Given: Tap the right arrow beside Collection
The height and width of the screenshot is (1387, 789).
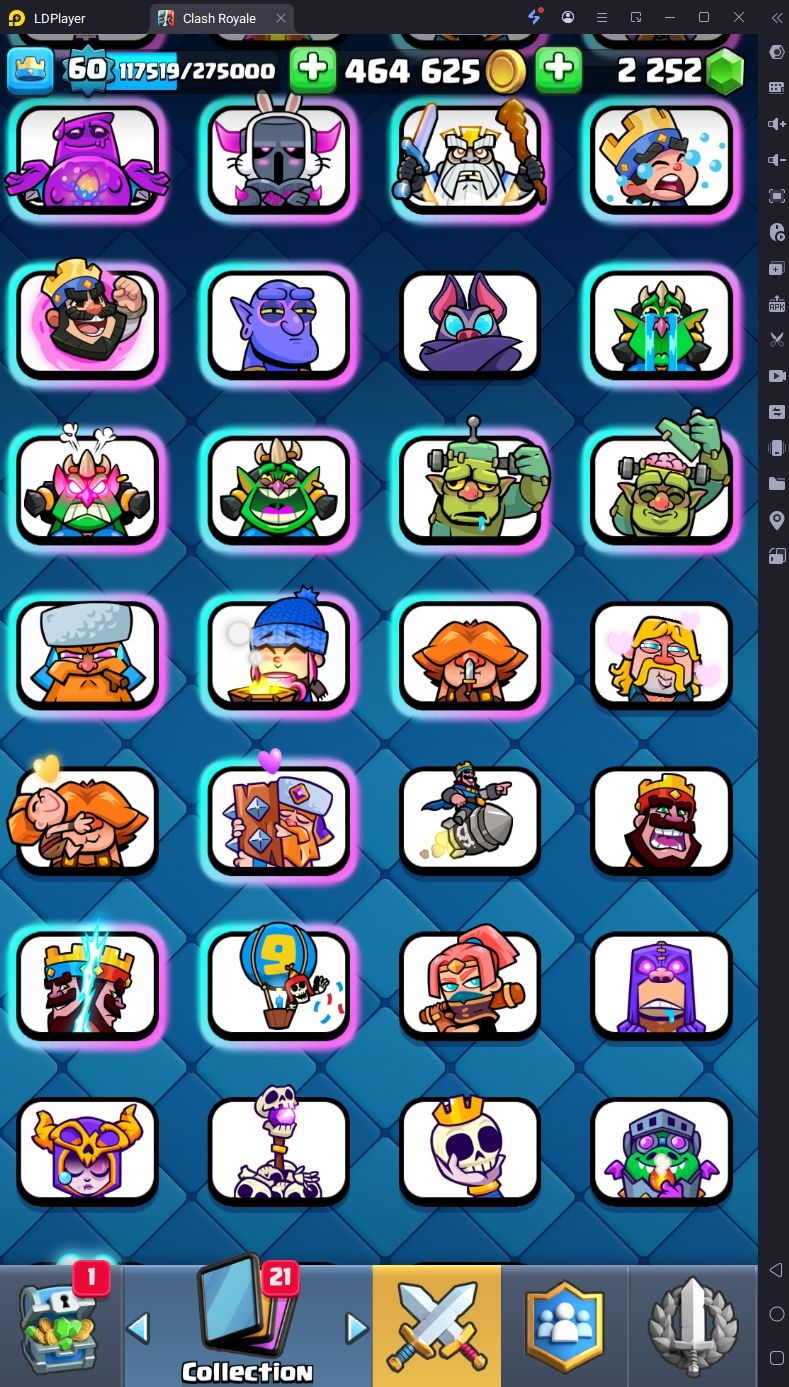Looking at the screenshot, I should point(356,1328).
